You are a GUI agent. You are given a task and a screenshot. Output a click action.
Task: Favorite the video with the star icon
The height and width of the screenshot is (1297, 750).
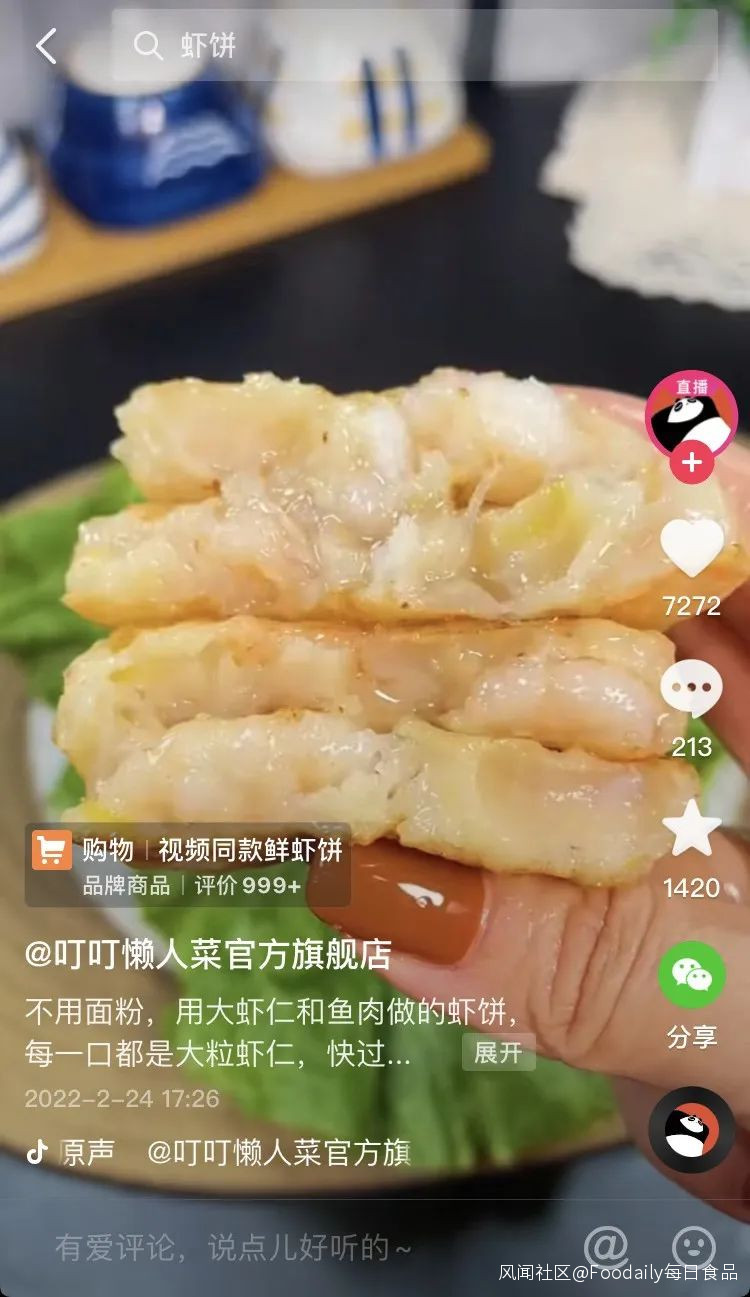tap(691, 829)
